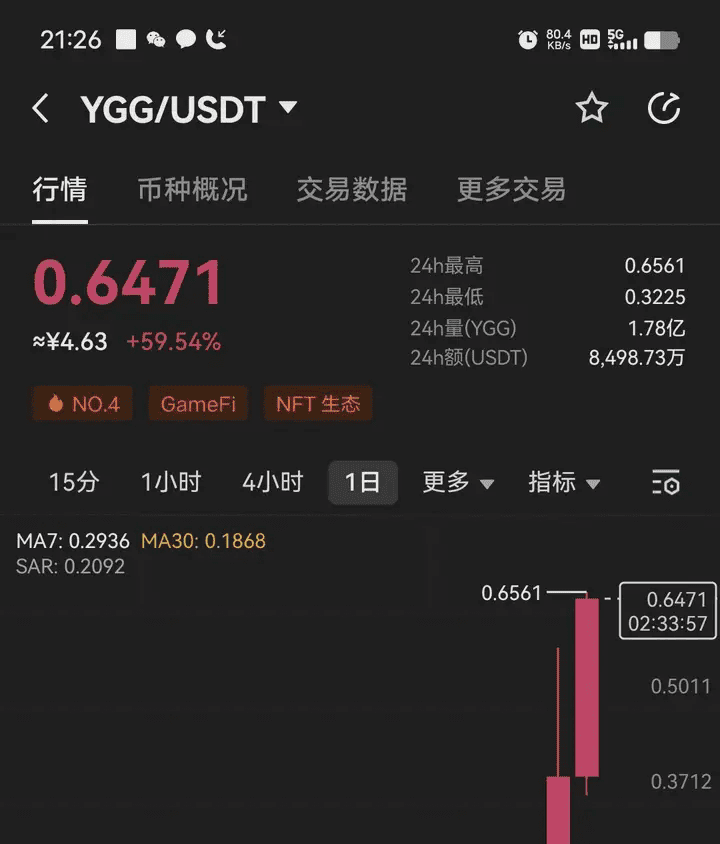Open the NO.4 hot ranking chip
720x844 pixels.
point(83,404)
